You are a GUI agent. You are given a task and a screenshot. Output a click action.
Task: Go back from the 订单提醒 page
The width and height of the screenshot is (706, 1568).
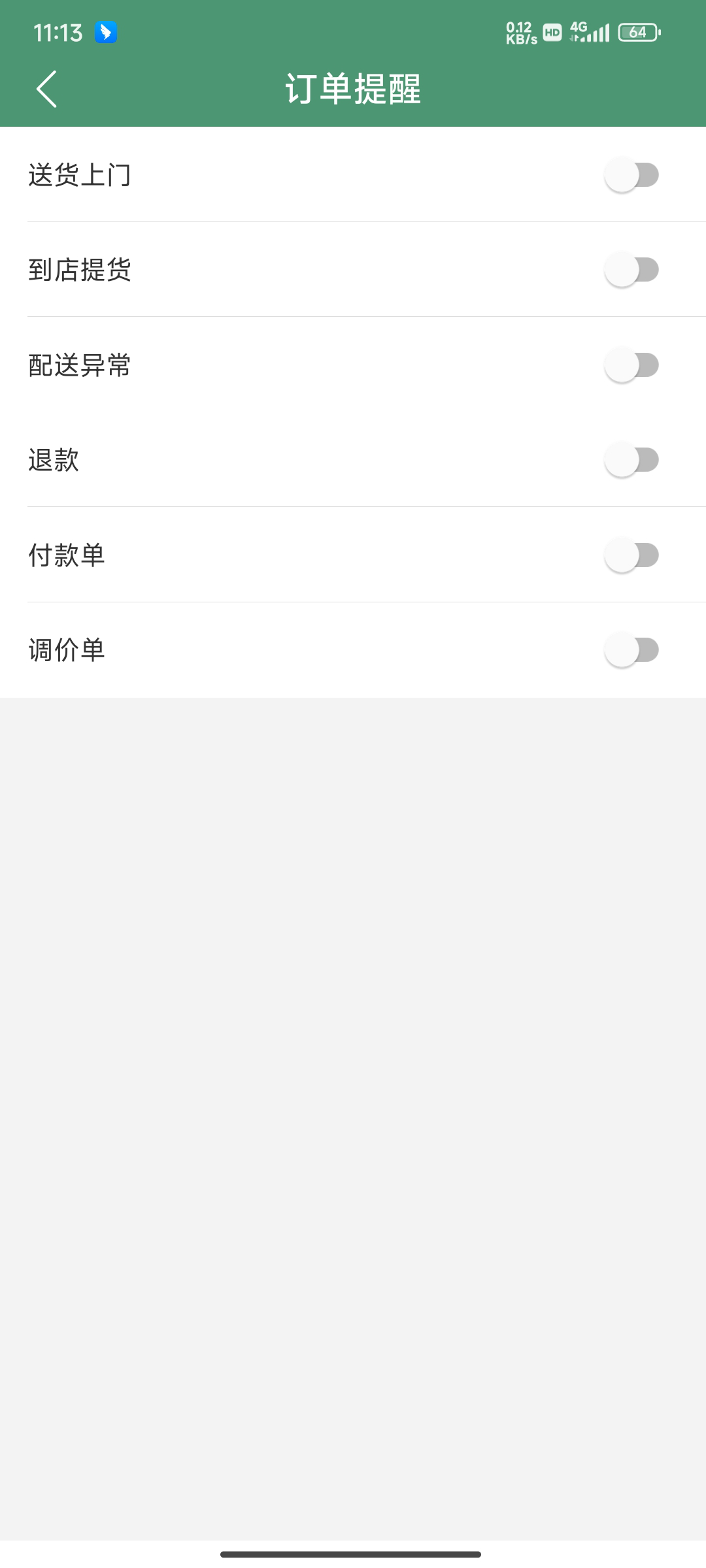pyautogui.click(x=46, y=89)
